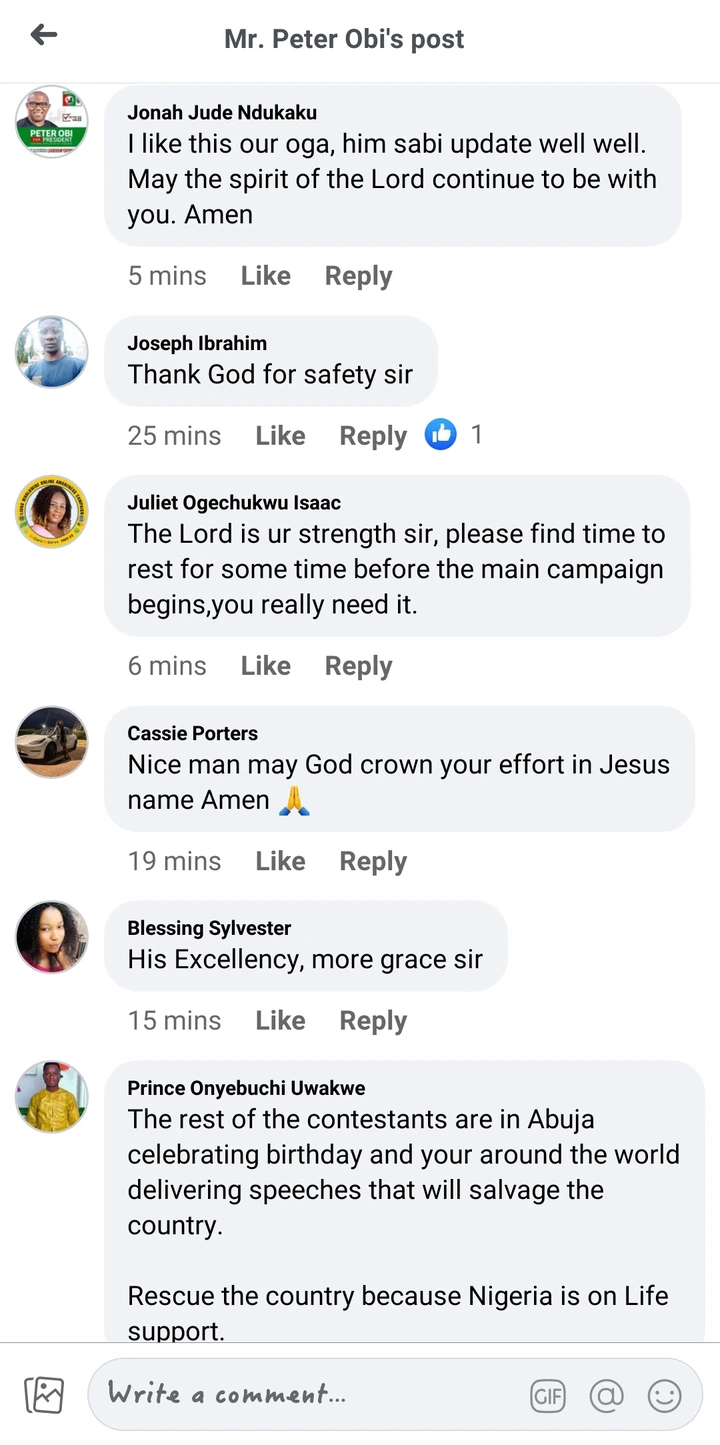Like Joseph Ibrahim's comment
The image size is (720, 1445).
point(280,436)
